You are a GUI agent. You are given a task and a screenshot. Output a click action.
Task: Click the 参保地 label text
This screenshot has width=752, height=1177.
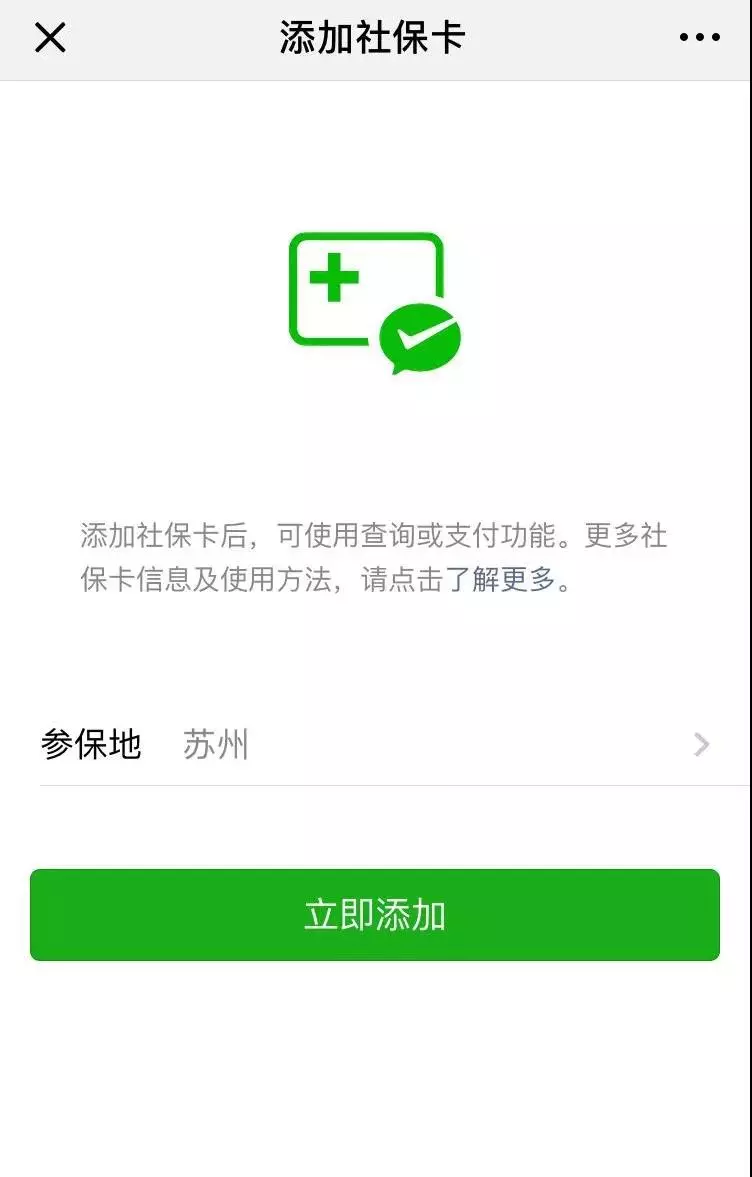(93, 742)
